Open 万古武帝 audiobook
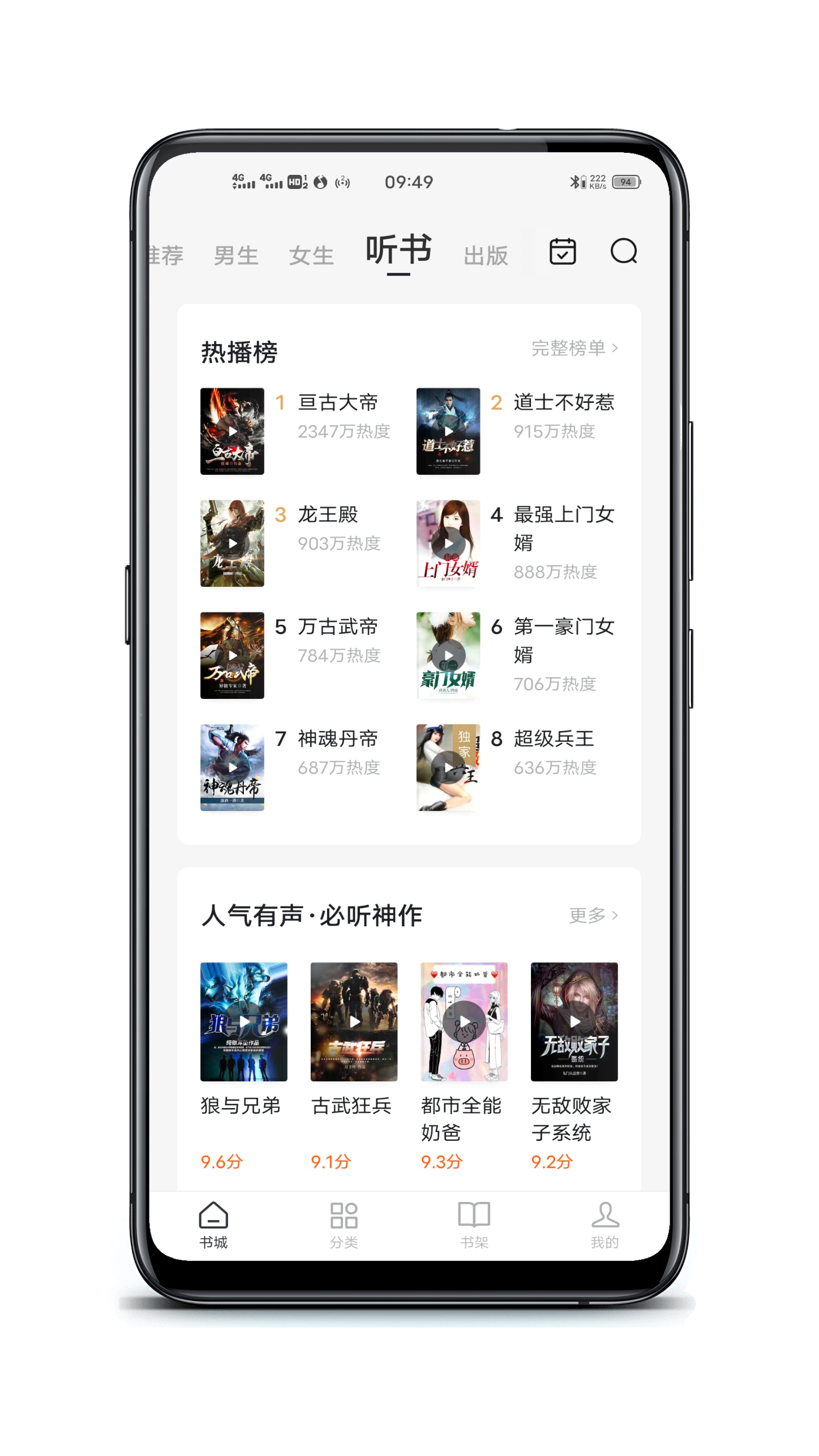The height and width of the screenshot is (1456, 819). click(337, 626)
